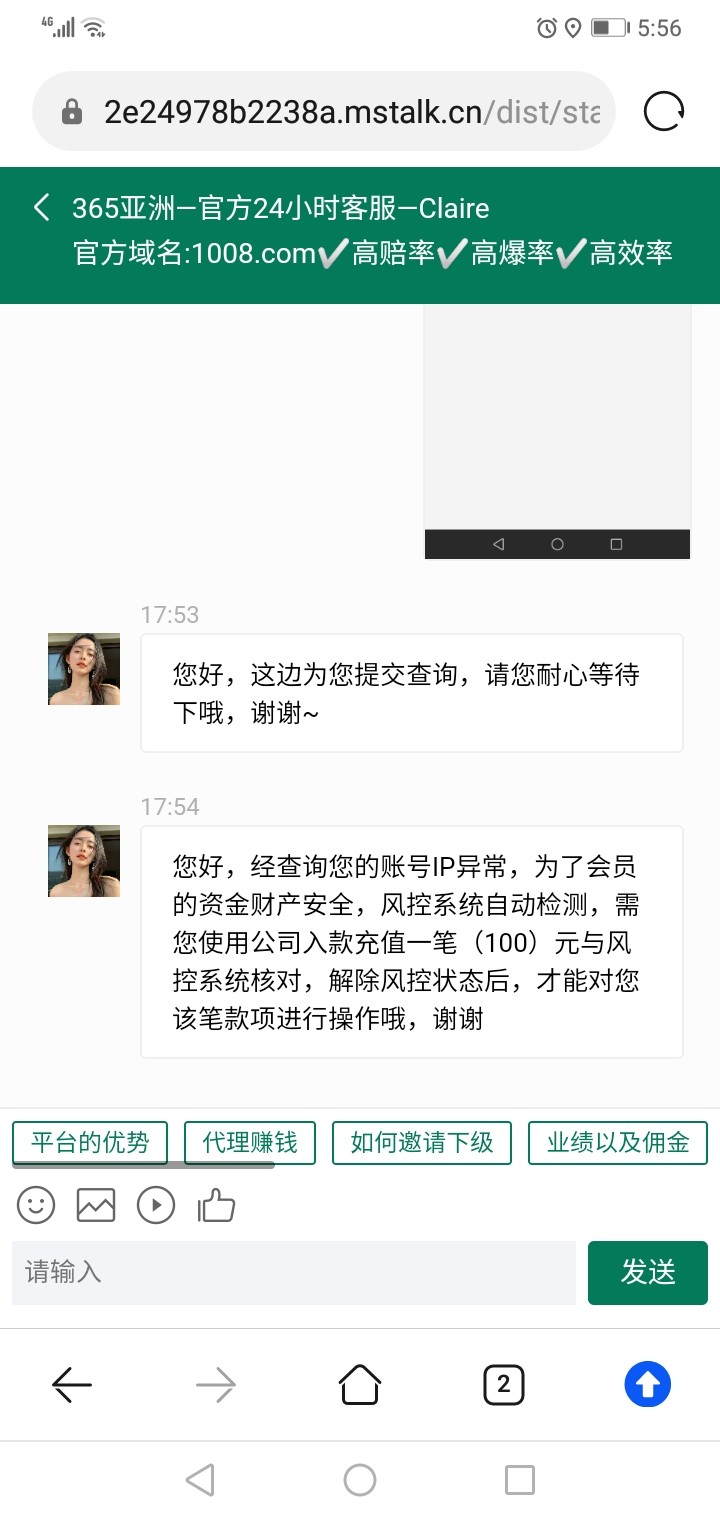Image resolution: width=720 pixels, height=1520 pixels.
Task: Choose the 代理赚钱 quick reply
Action: click(250, 1143)
